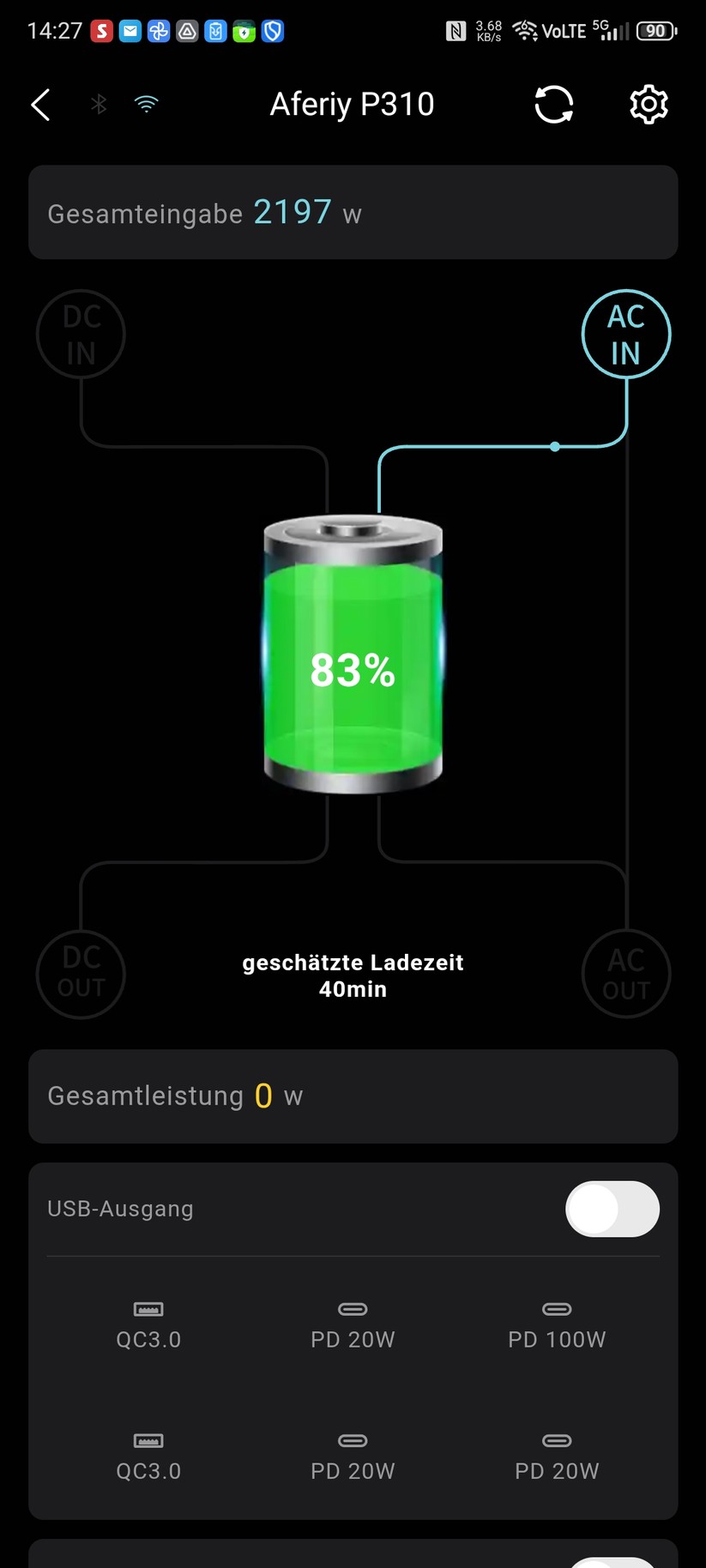Select the DC IN port icon
This screenshot has width=706, height=1568.
(81, 335)
